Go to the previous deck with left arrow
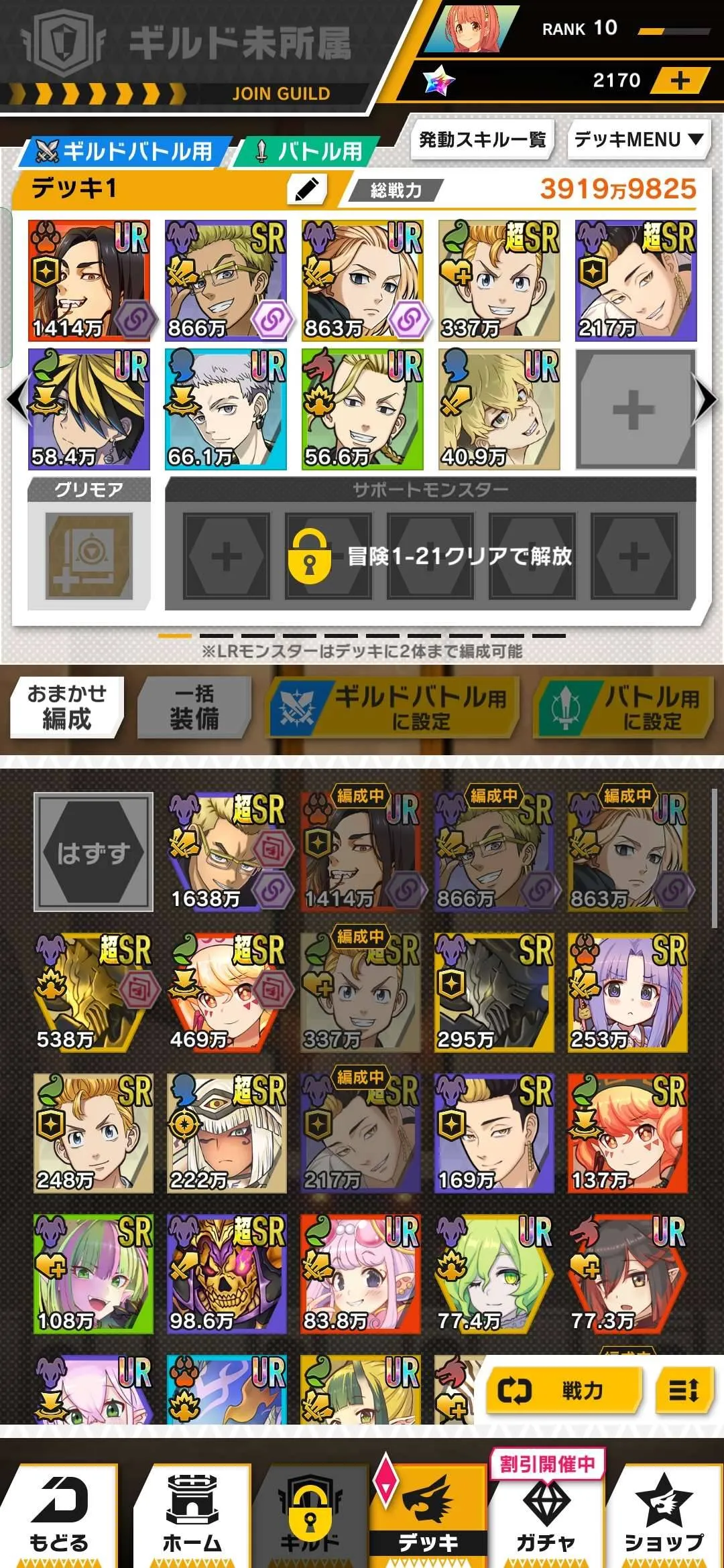This screenshot has width=724, height=1568. tap(16, 401)
